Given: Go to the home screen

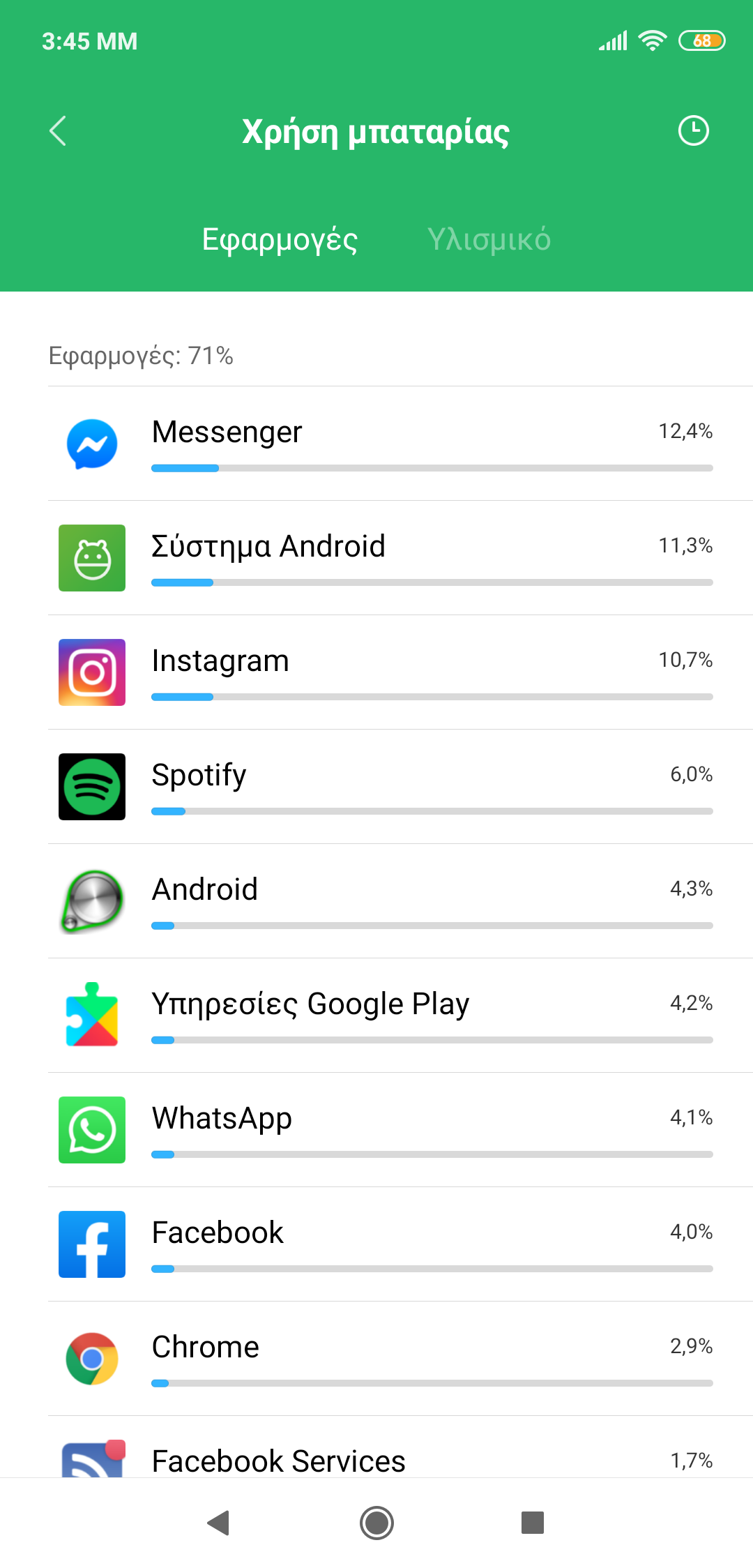Looking at the screenshot, I should pos(376,1523).
